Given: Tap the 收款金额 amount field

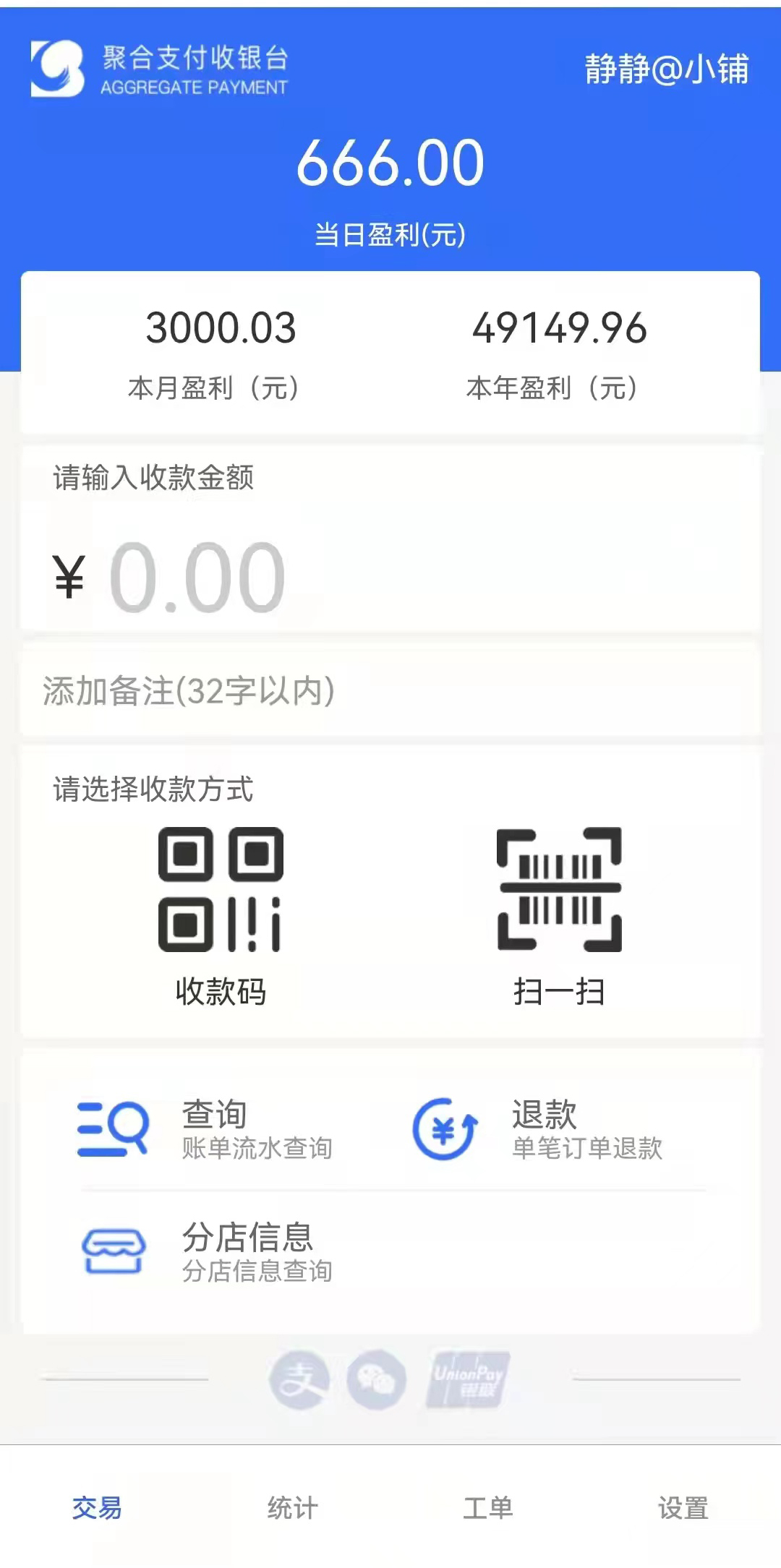Looking at the screenshot, I should 390,577.
